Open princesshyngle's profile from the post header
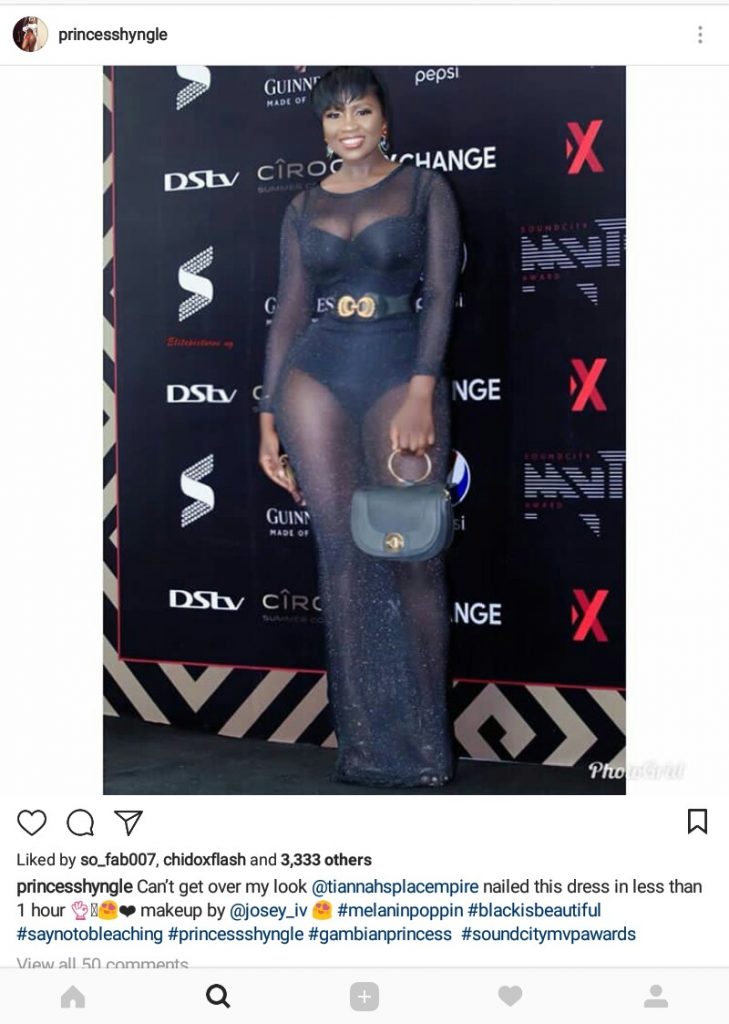729x1024 pixels. pyautogui.click(x=112, y=35)
